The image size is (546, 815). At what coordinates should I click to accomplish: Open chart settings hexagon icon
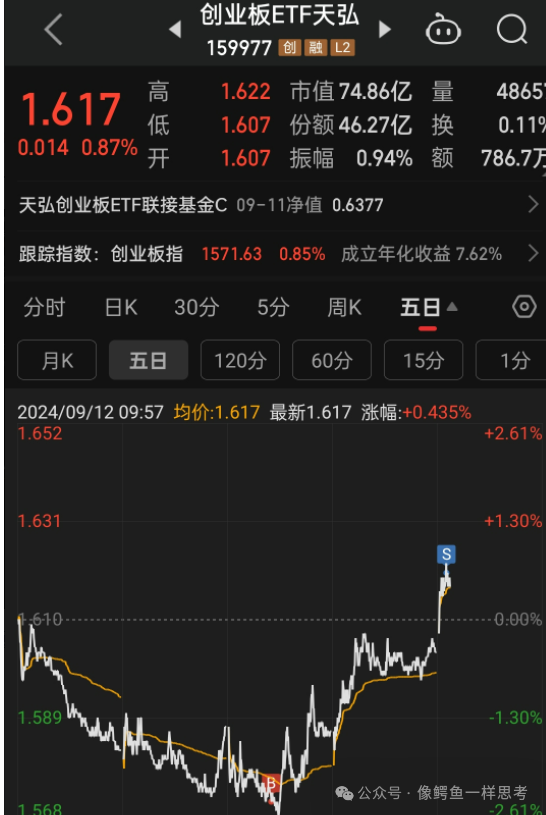point(524,307)
